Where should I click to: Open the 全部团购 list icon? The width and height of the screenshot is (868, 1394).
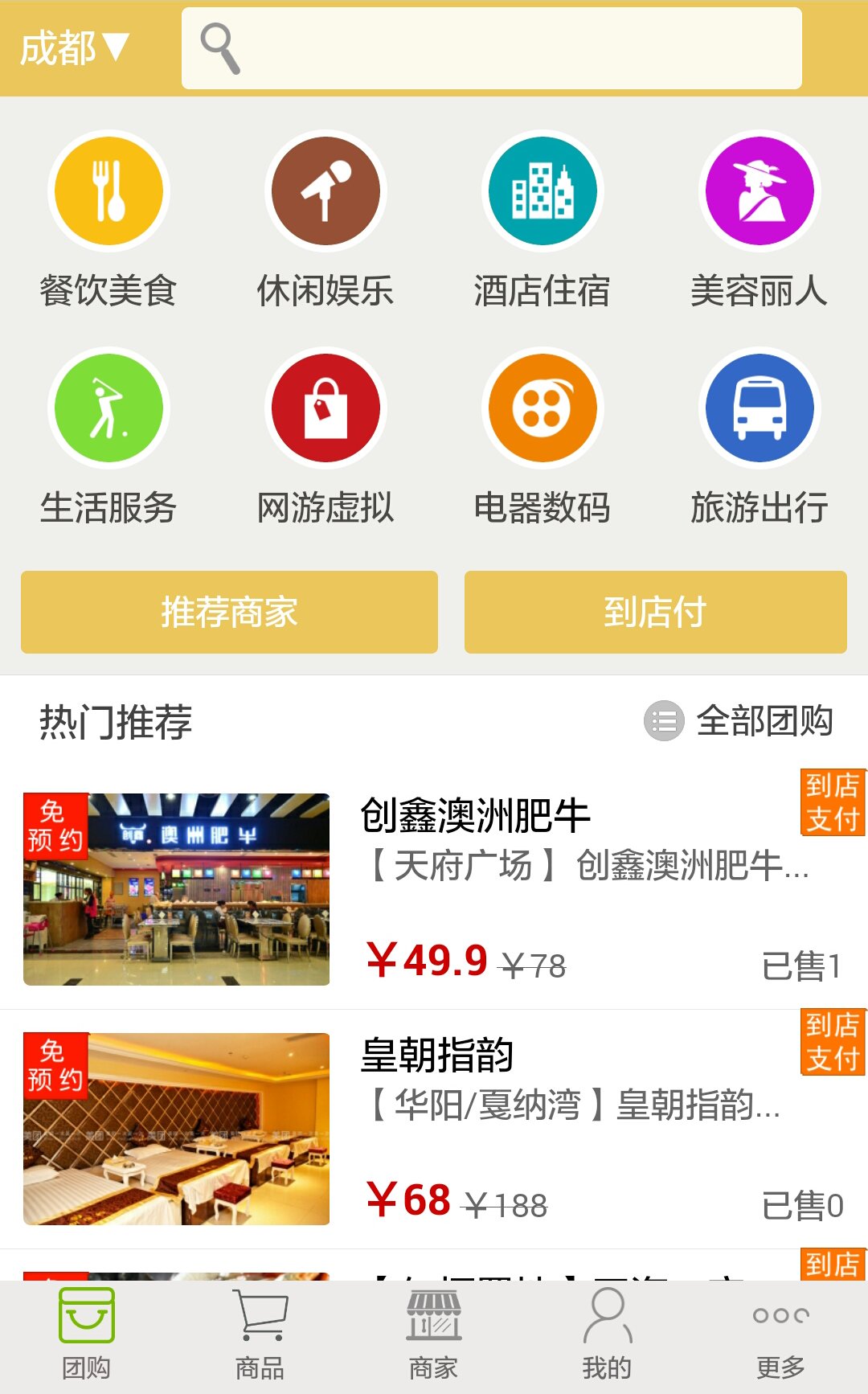click(x=662, y=722)
